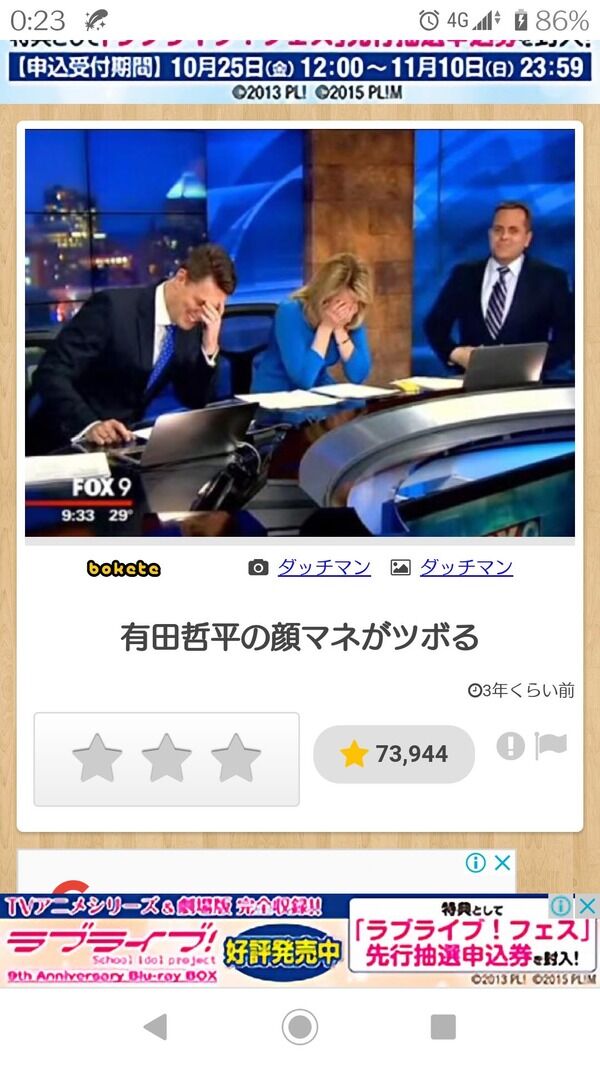600x1067 pixels.
Task: Go to the home screen
Action: (x=300, y=1026)
